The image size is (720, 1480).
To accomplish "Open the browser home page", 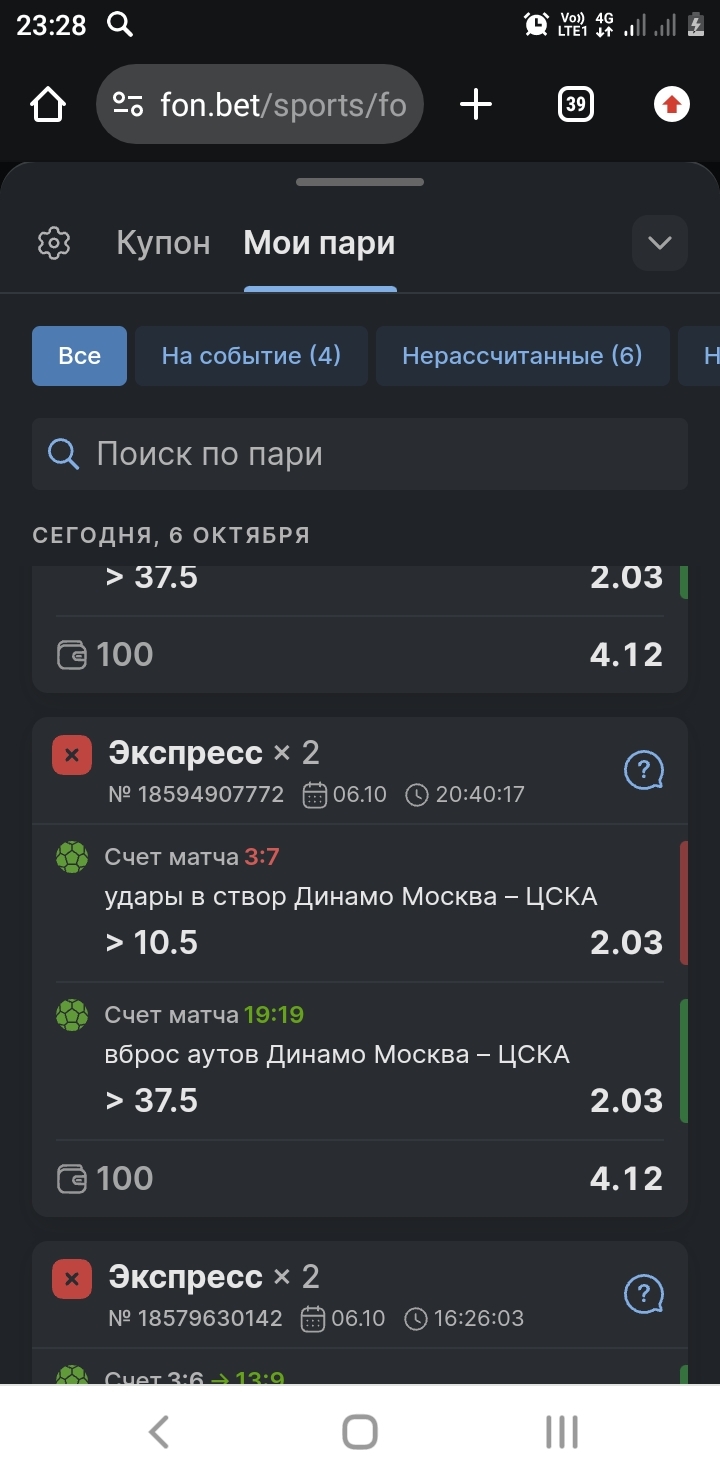I will click(x=48, y=104).
